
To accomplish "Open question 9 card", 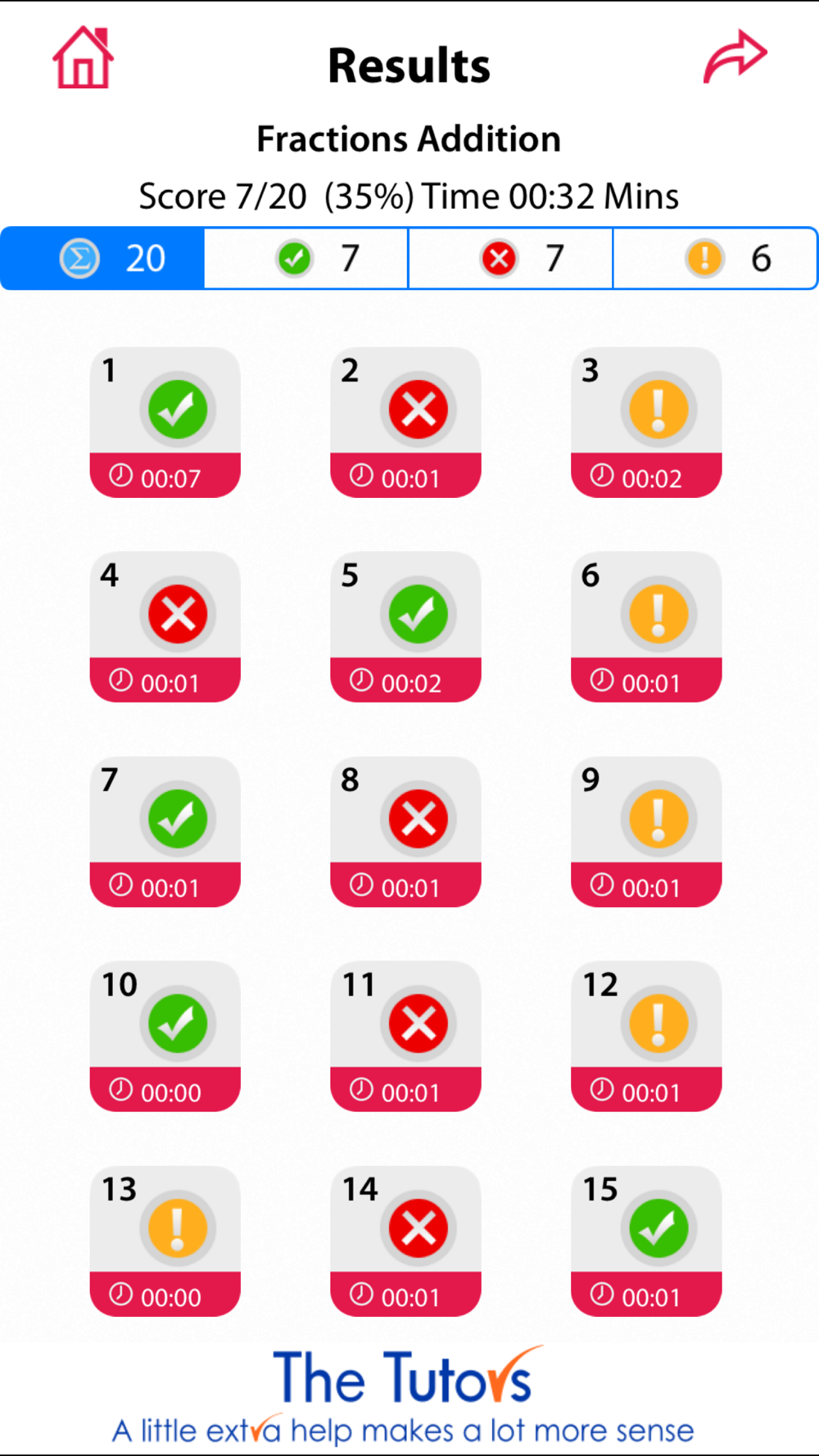I will coord(646,832).
